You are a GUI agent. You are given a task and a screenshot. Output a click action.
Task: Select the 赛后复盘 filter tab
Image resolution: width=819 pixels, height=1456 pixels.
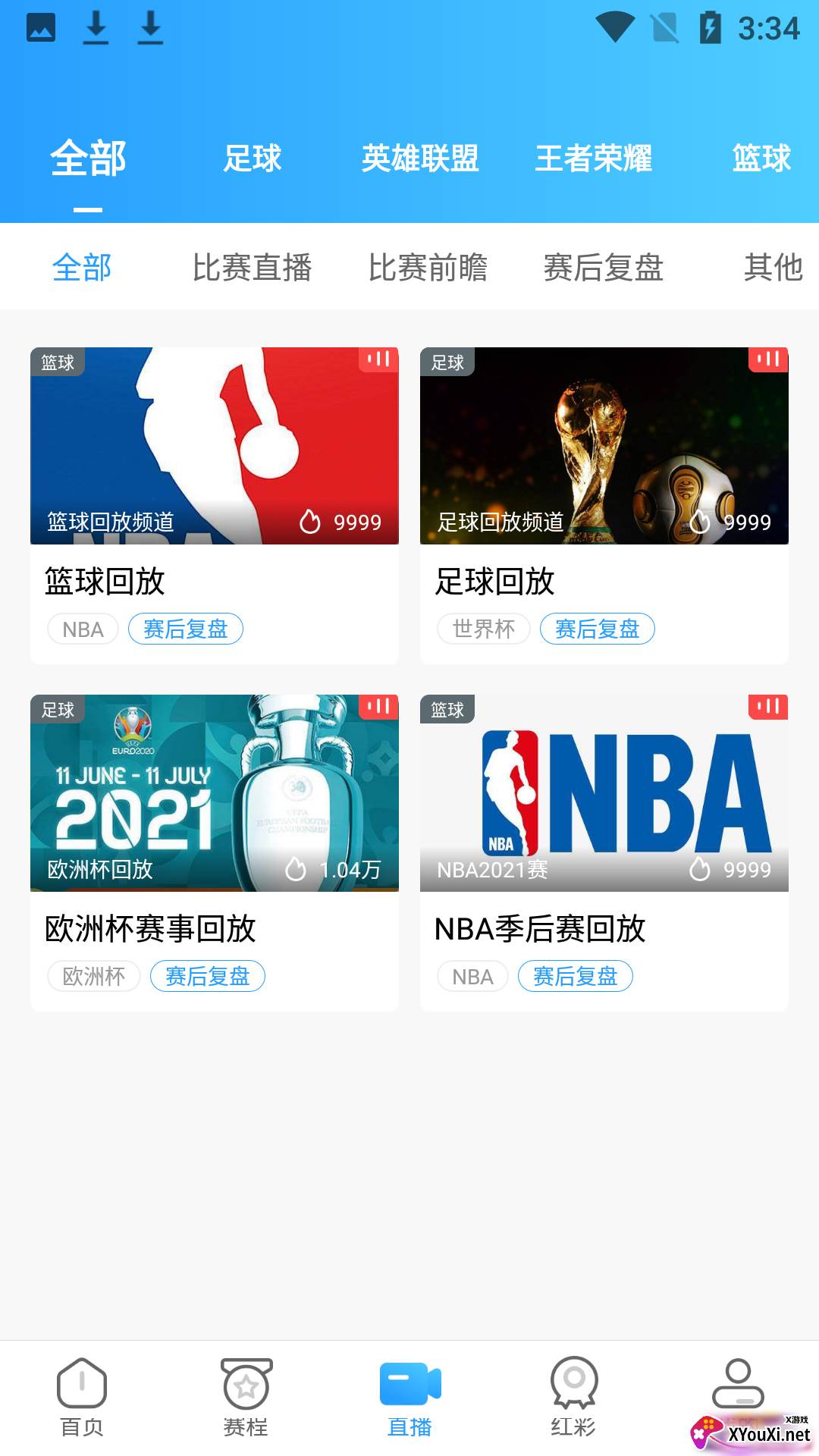click(x=604, y=268)
